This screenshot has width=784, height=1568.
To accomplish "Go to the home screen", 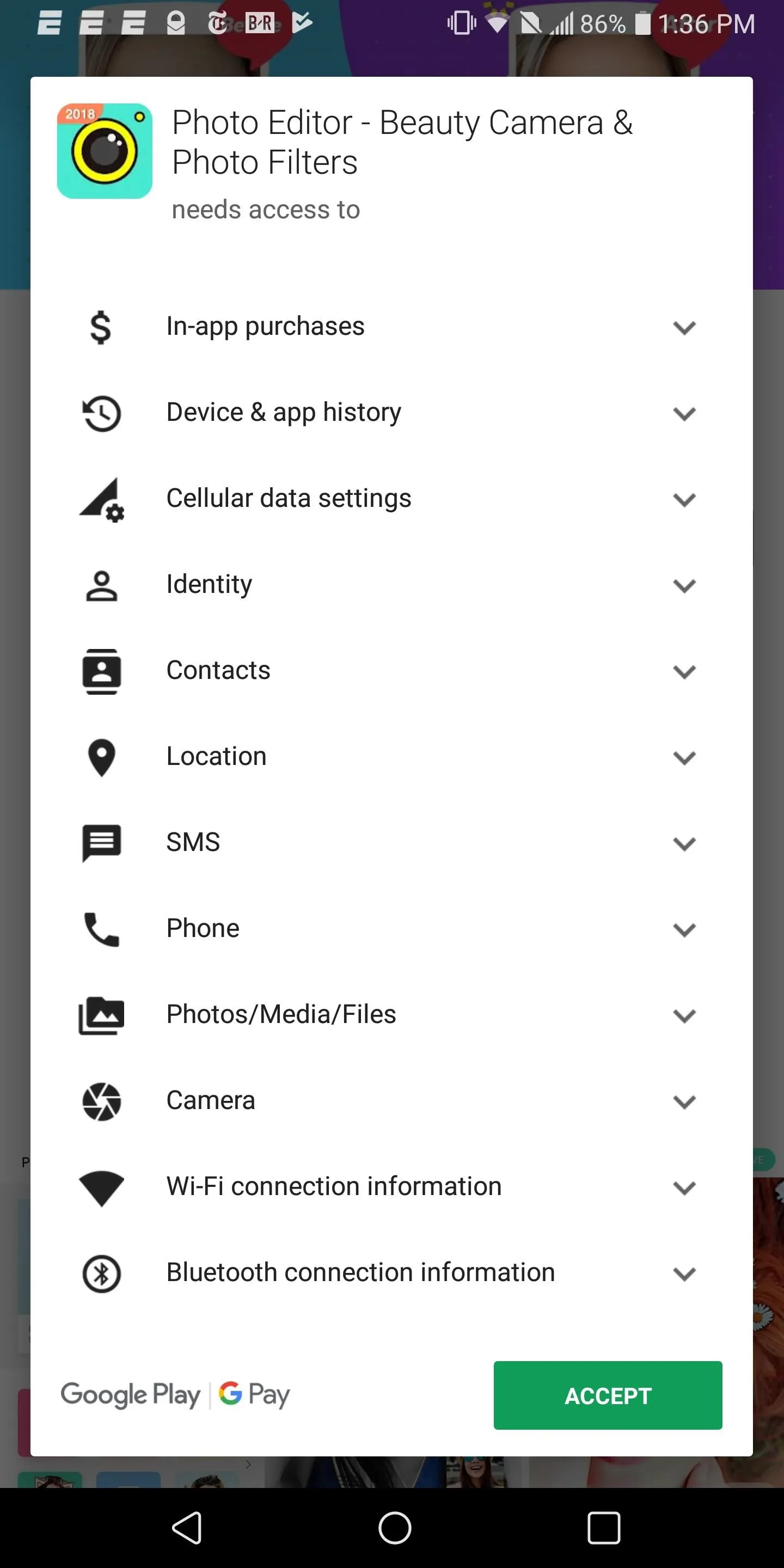I will 394,1527.
